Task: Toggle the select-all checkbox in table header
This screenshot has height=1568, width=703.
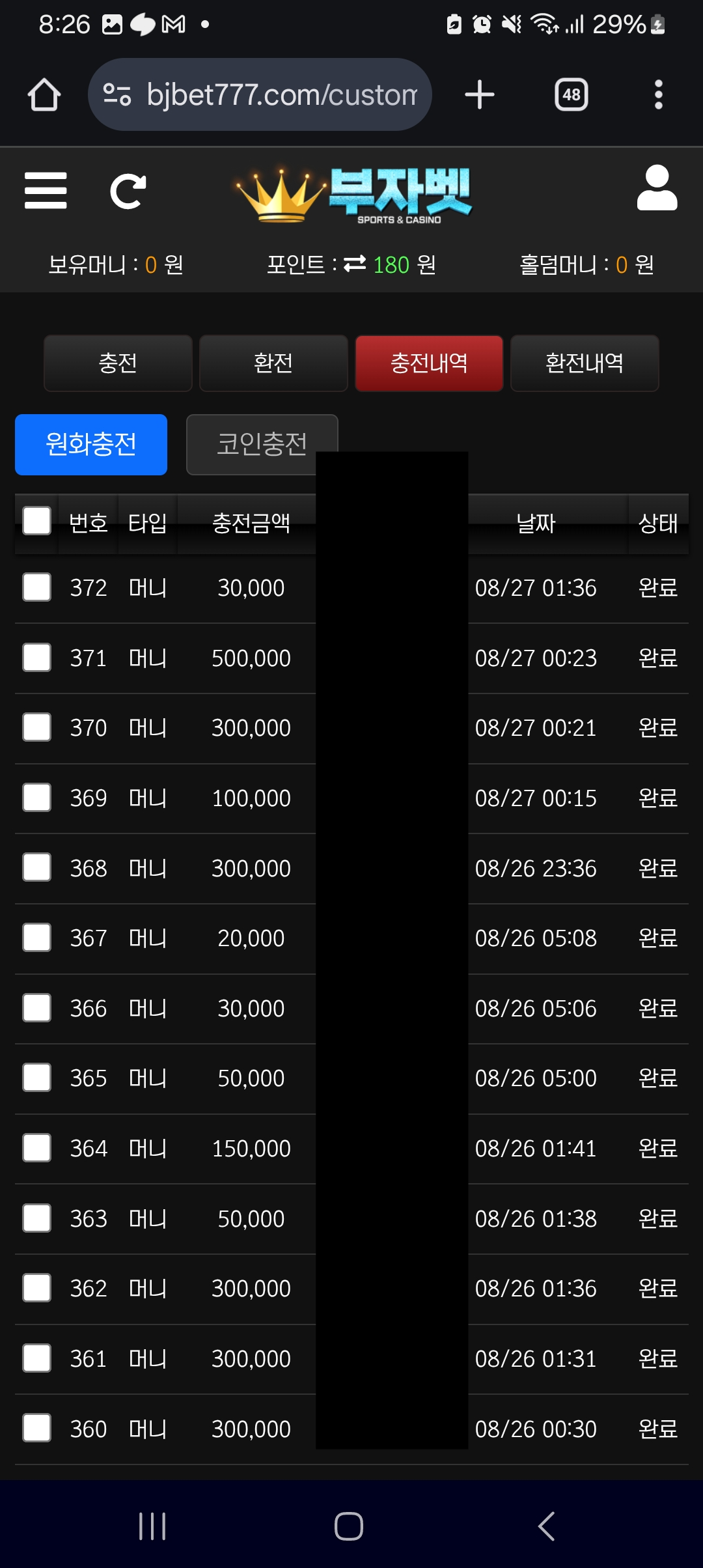Action: [x=37, y=522]
